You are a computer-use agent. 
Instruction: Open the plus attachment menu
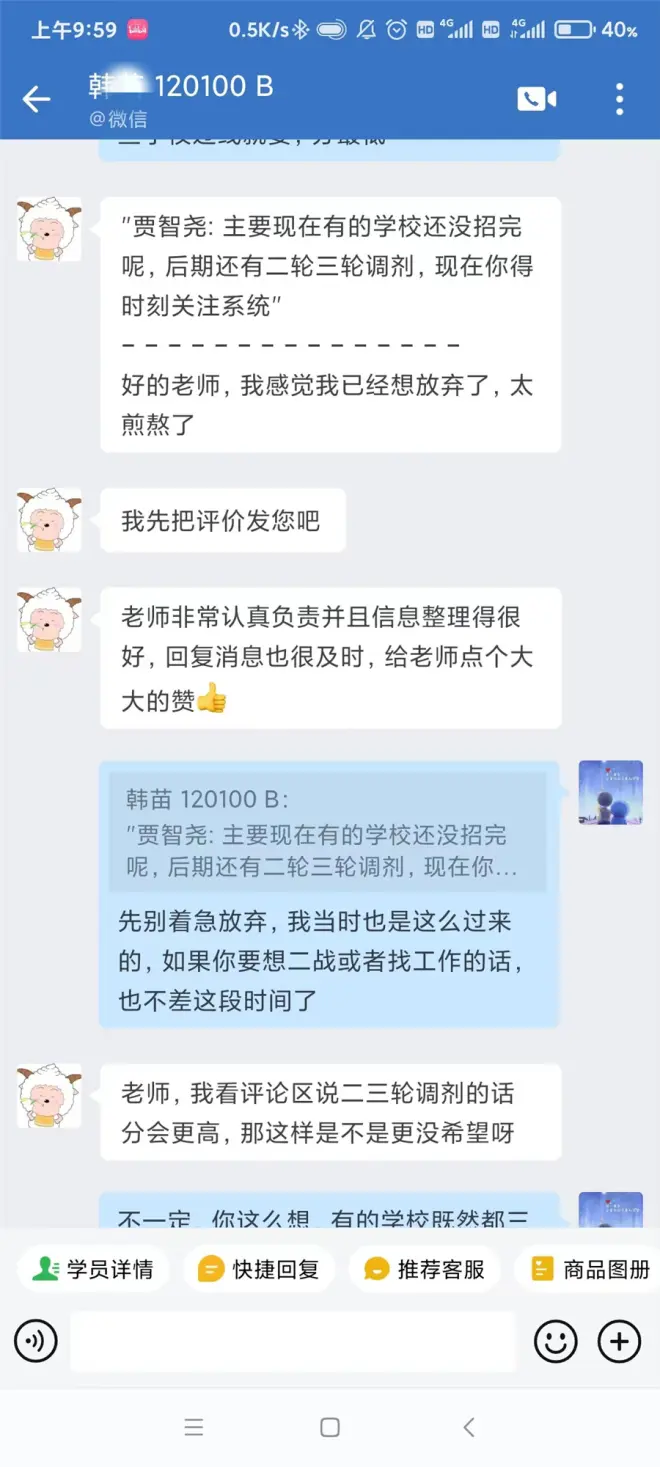619,1341
